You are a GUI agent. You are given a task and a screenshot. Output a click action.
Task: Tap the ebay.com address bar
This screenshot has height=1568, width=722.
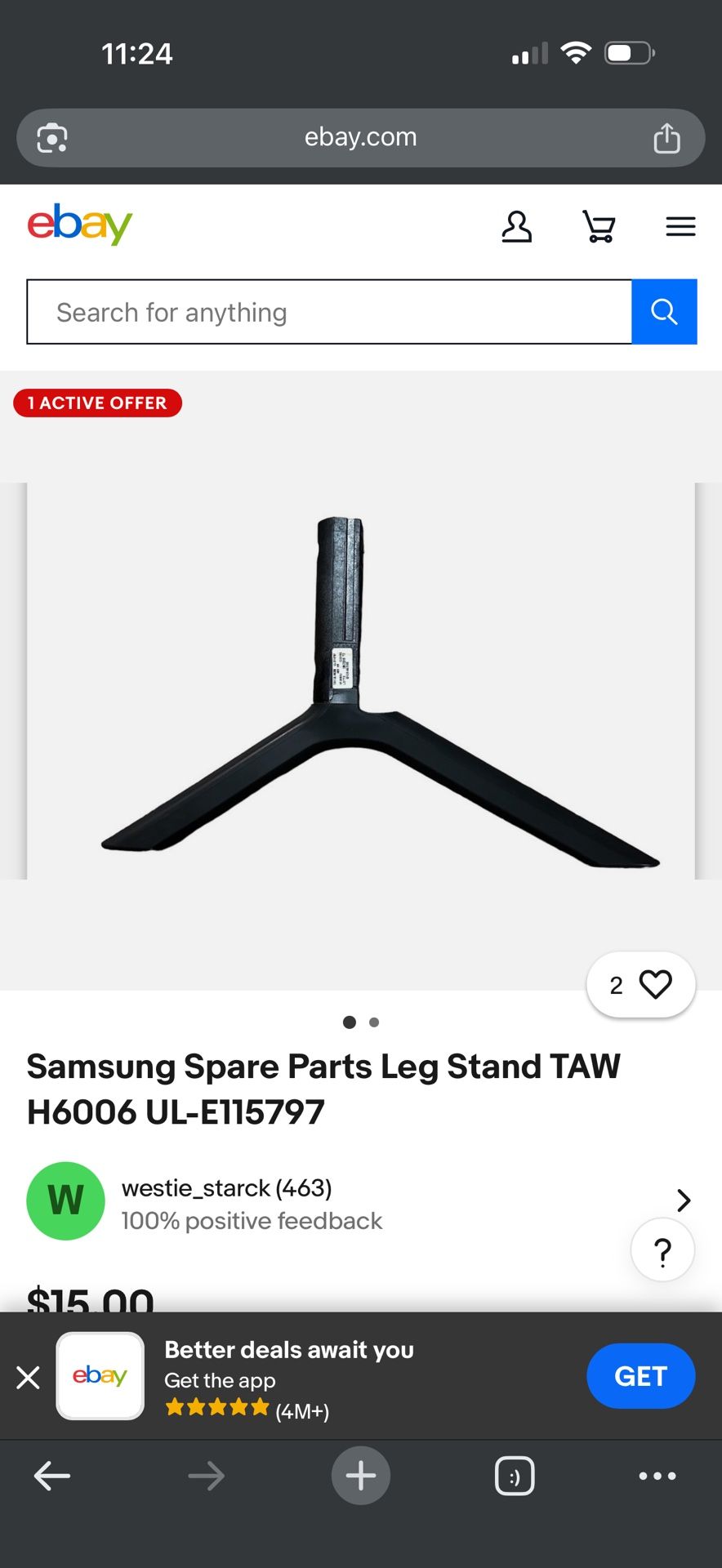click(x=360, y=137)
